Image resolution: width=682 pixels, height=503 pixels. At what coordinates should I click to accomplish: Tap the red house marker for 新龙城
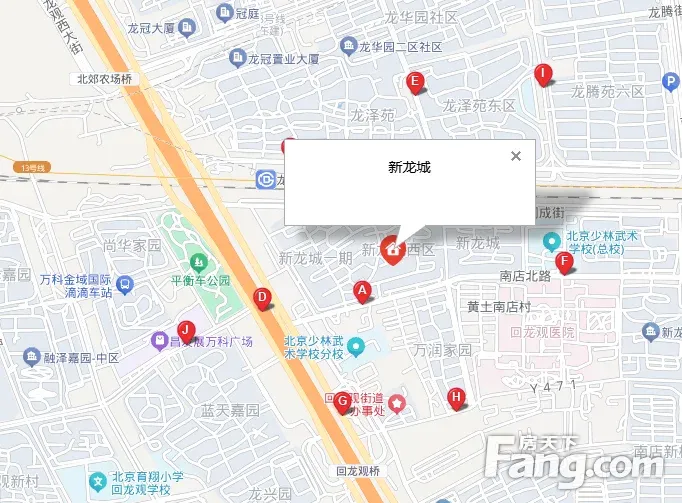(x=393, y=249)
